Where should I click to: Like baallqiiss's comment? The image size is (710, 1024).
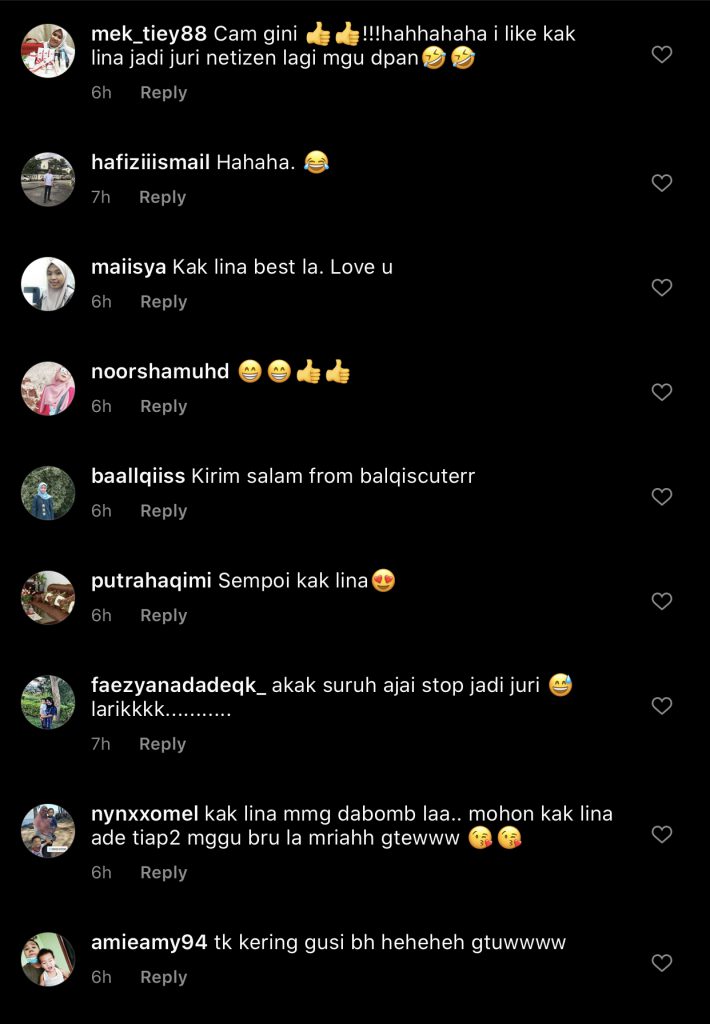(661, 497)
